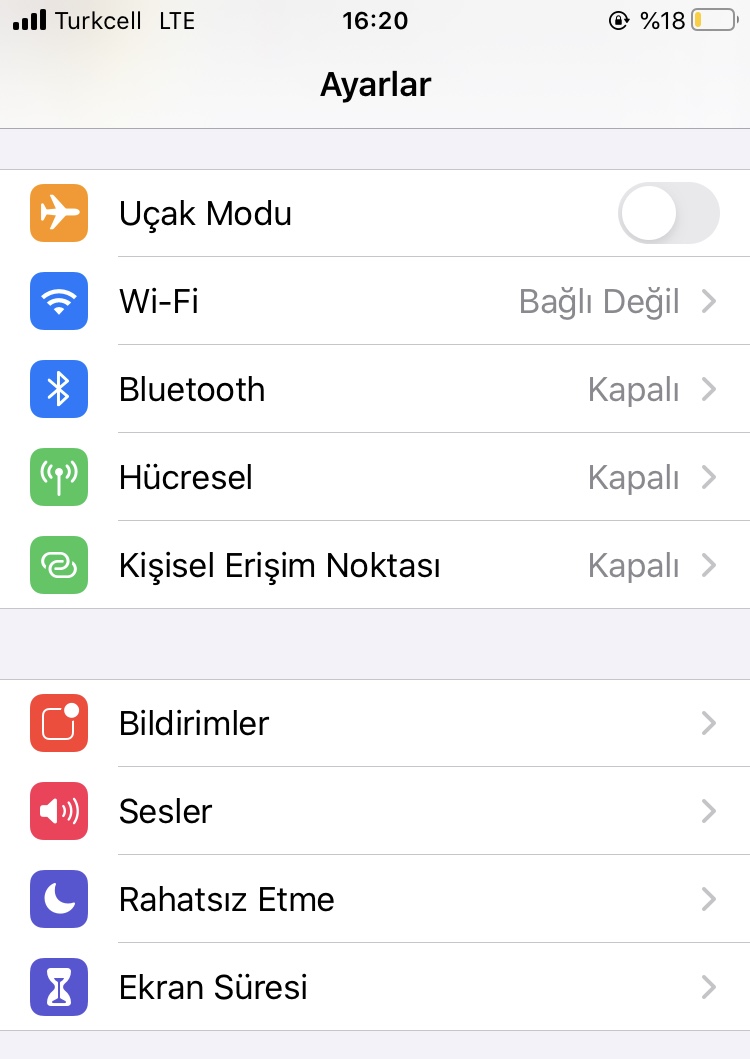Screen dimensions: 750x1059
Task: Tap the Ekran Süresi hourglass icon
Action: click(x=59, y=987)
